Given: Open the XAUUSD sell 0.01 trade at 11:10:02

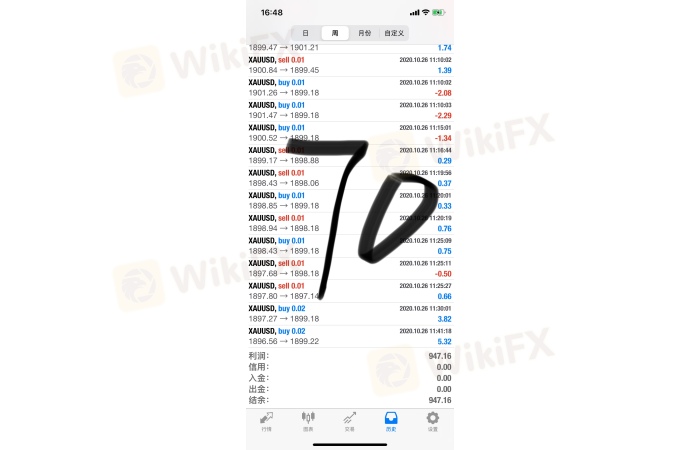Looking at the screenshot, I should [x=350, y=65].
